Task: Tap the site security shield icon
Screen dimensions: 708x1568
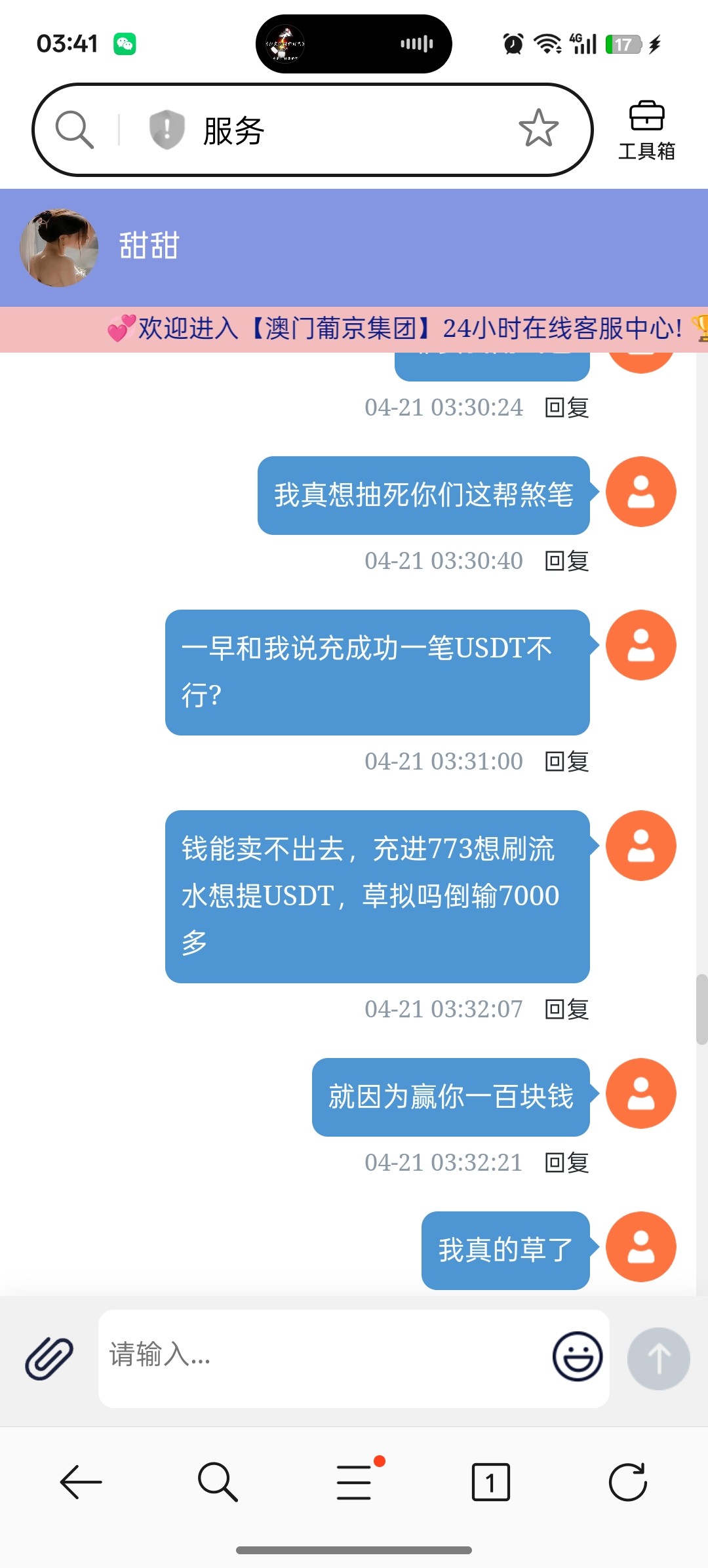Action: point(167,129)
